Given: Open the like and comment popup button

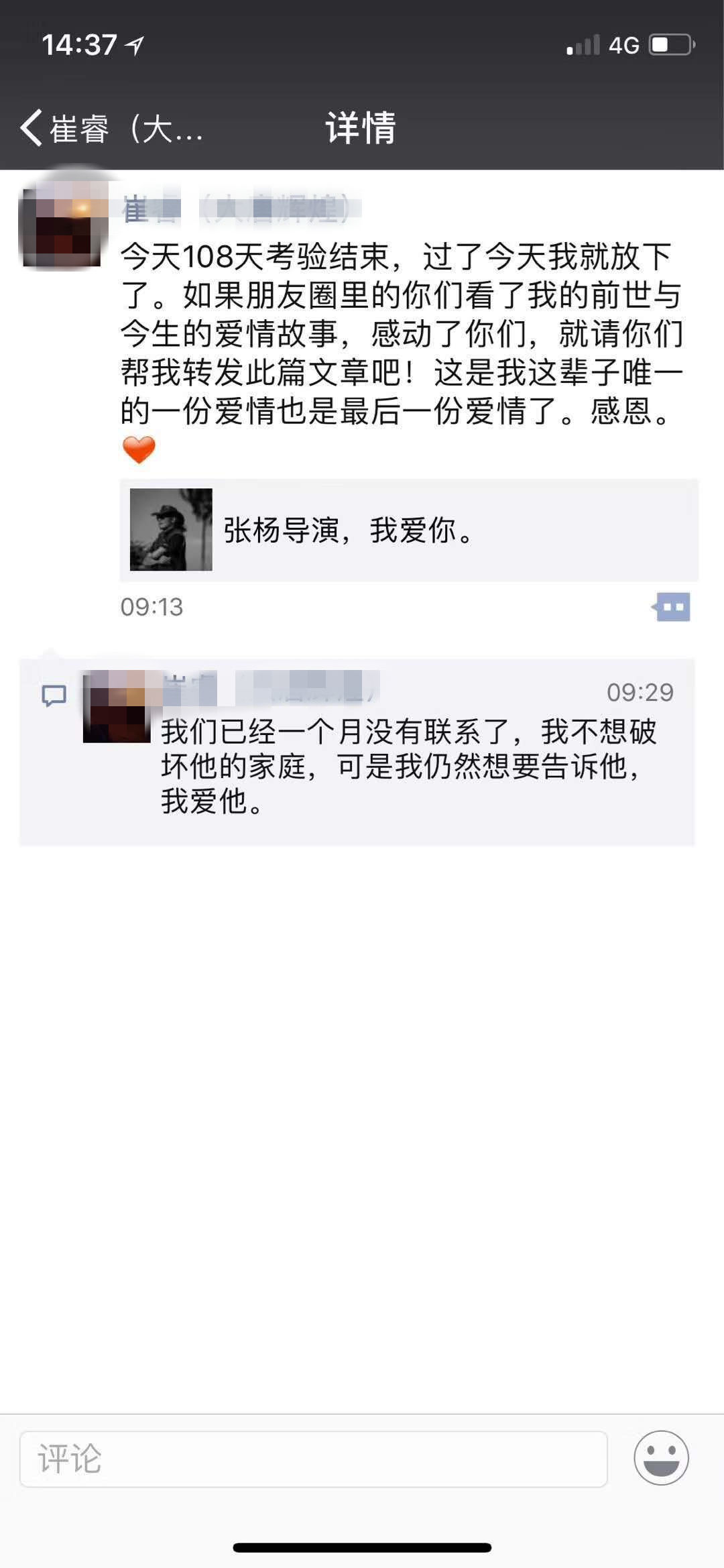Looking at the screenshot, I should pos(672,607).
